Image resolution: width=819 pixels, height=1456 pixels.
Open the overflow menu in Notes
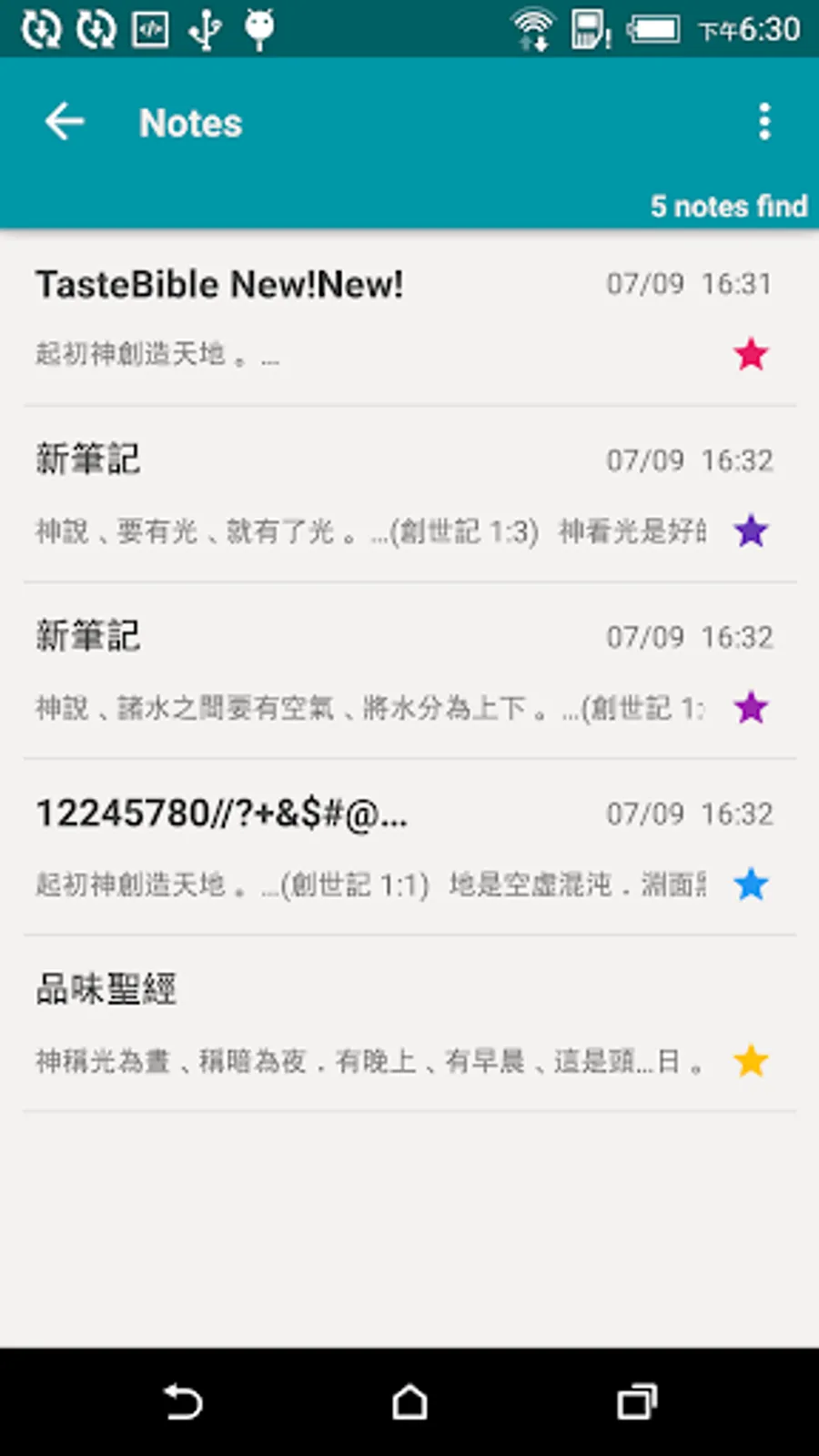coord(764,122)
